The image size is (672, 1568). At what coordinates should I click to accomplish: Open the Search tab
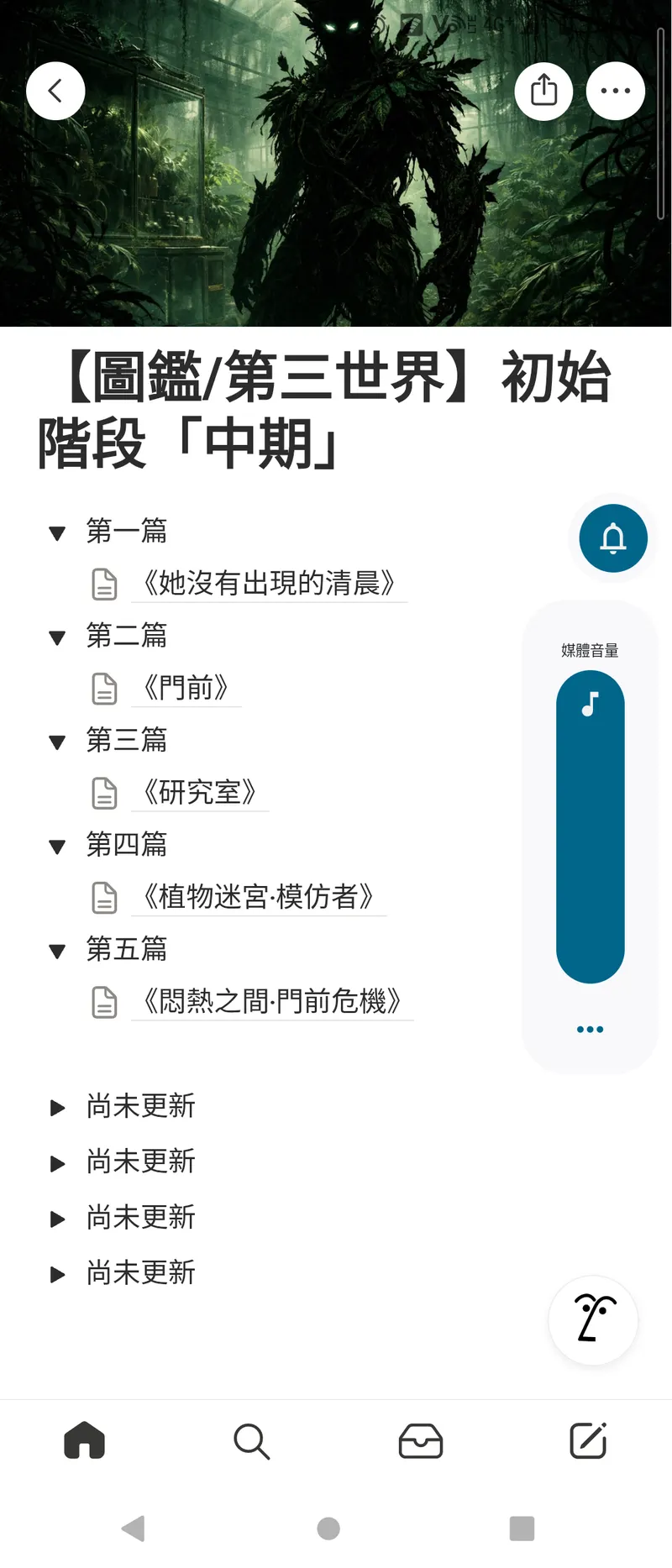tap(251, 1441)
